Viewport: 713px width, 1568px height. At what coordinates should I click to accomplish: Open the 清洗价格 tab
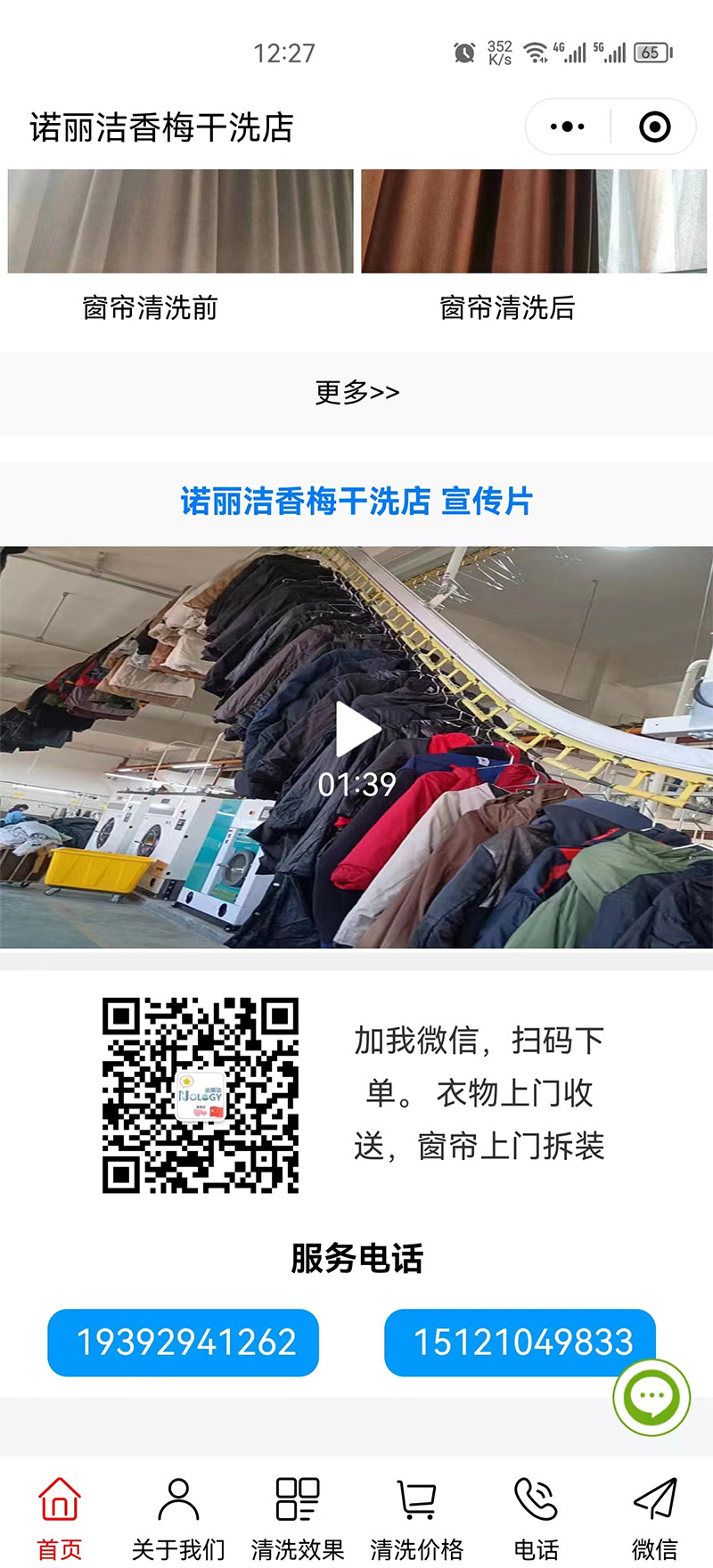(x=416, y=1516)
